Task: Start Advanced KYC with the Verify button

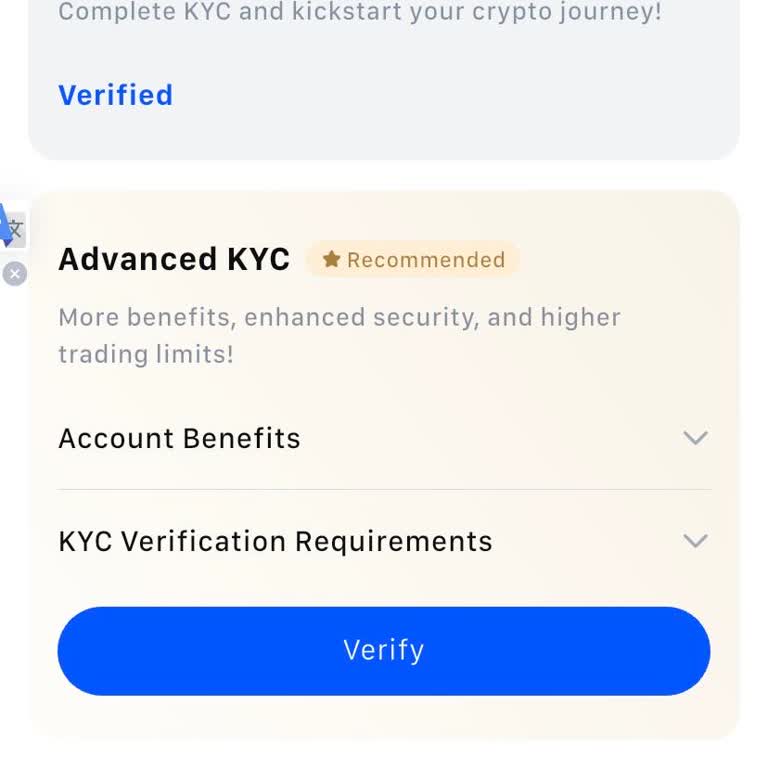Action: (383, 651)
